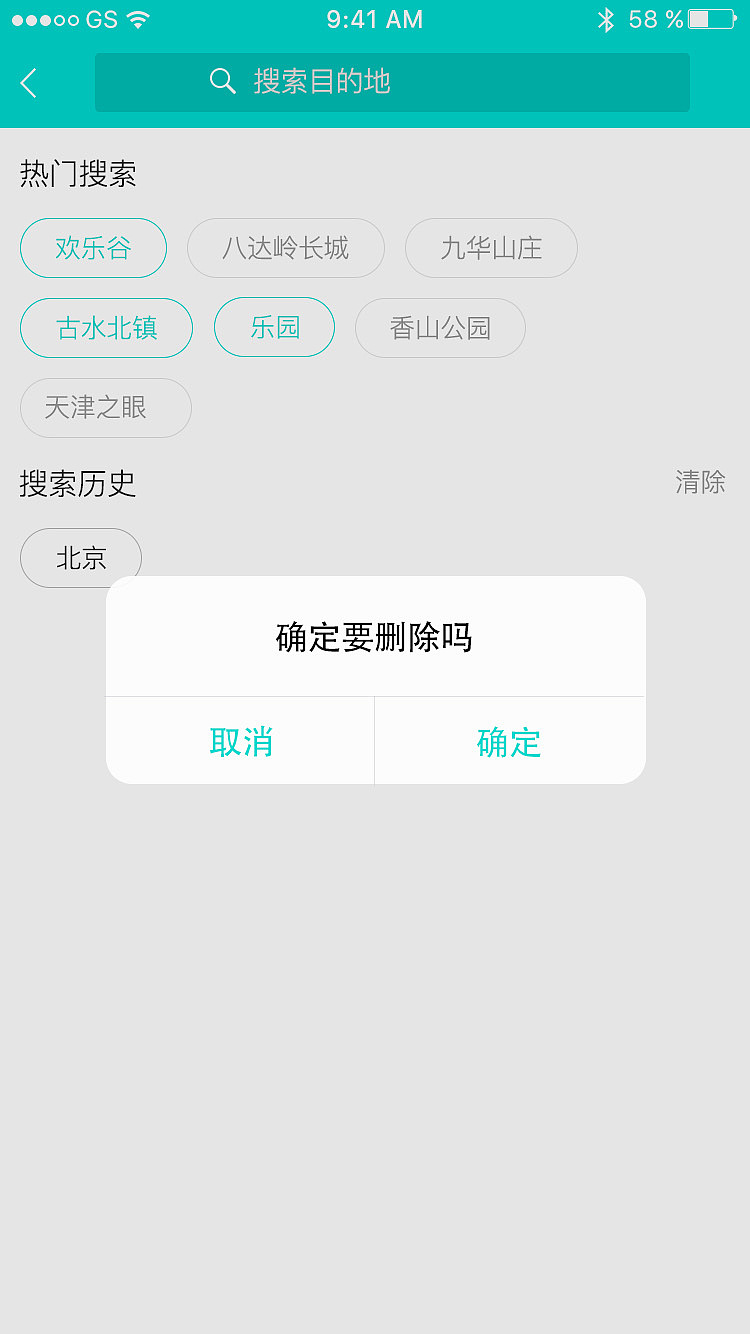Select the 八达岭长城 hot search tag

[x=286, y=248]
